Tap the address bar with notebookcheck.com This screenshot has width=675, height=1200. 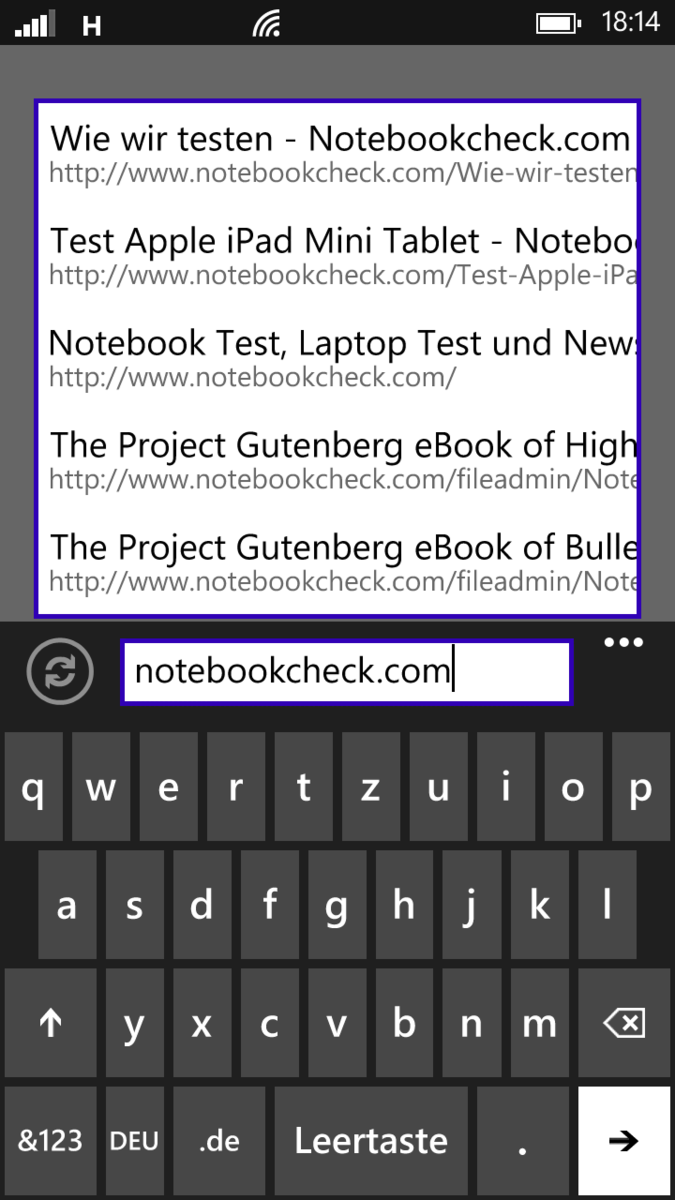(346, 672)
